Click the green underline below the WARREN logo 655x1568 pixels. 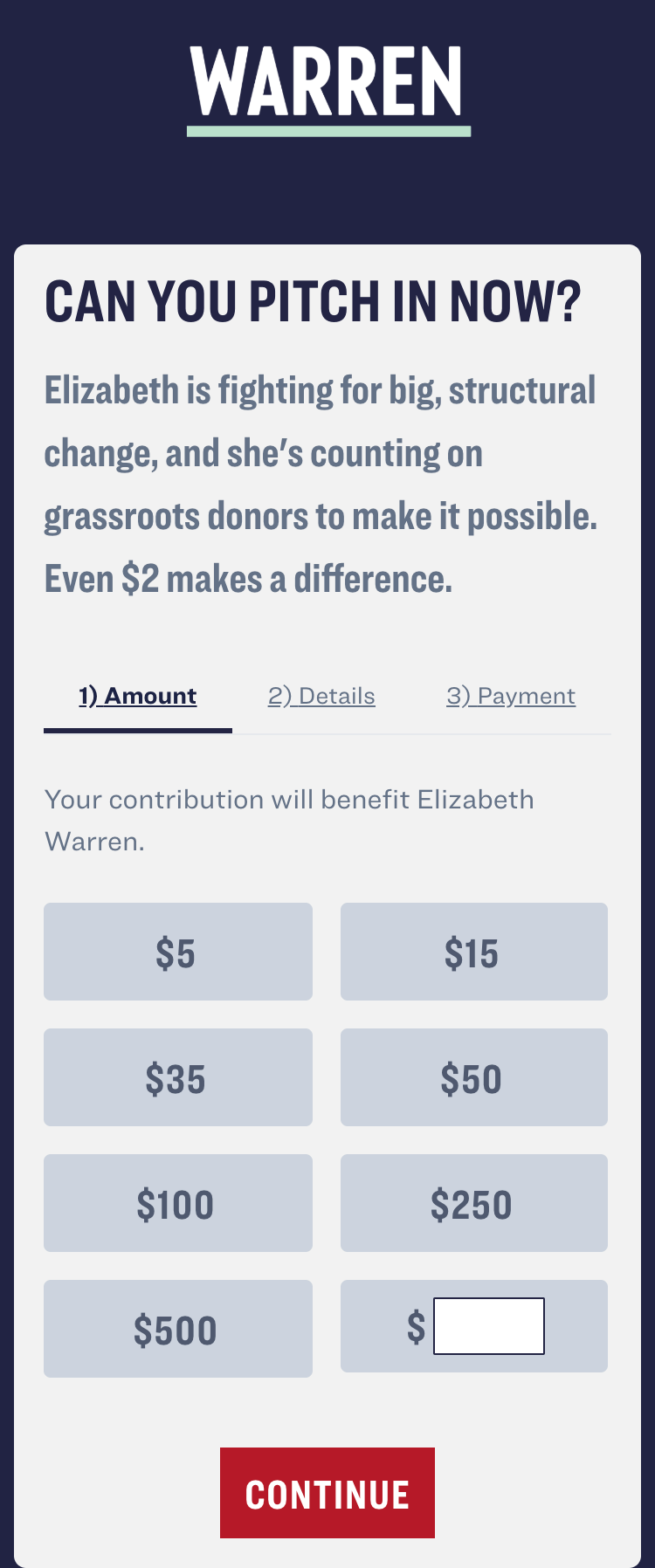click(327, 129)
